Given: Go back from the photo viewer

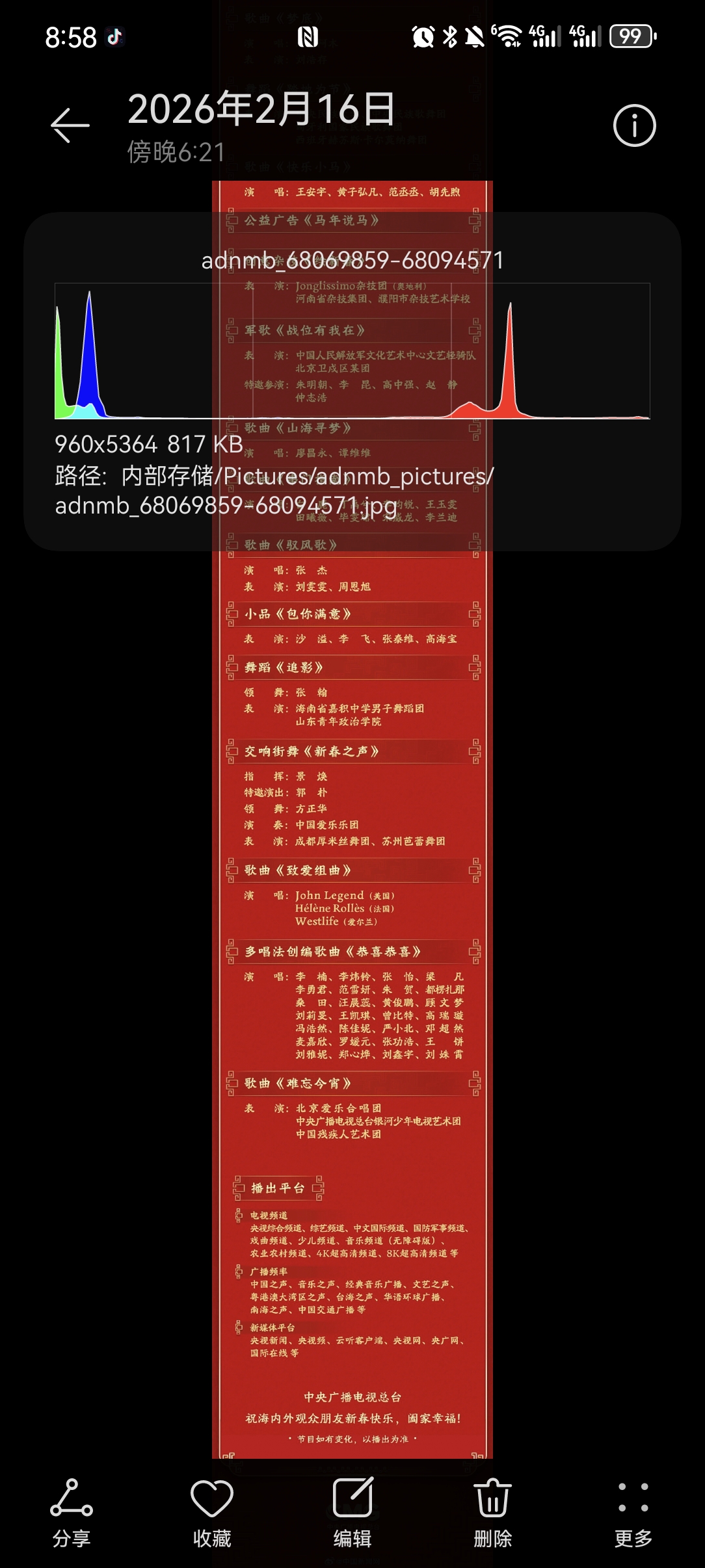Looking at the screenshot, I should tap(70, 125).
